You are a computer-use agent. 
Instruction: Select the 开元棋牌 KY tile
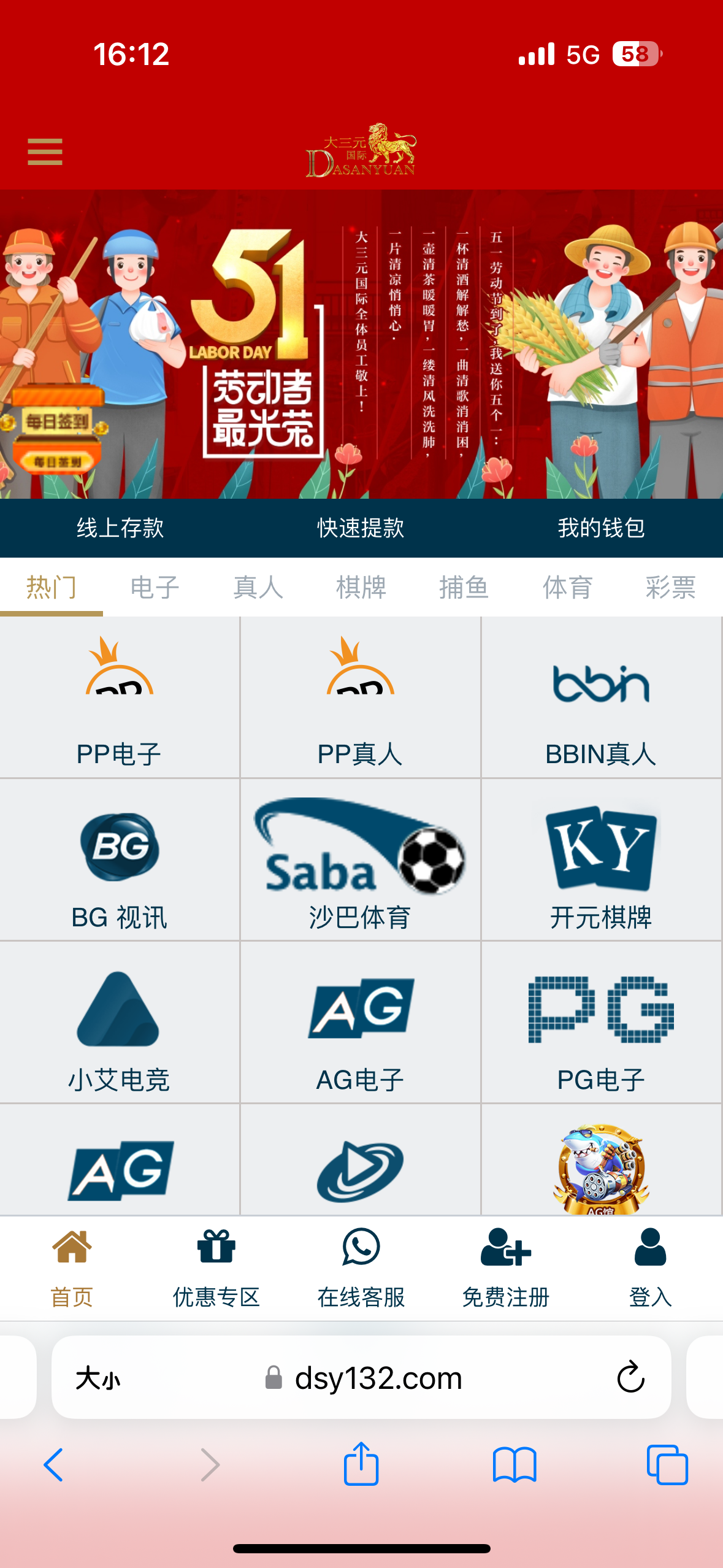[x=601, y=860]
